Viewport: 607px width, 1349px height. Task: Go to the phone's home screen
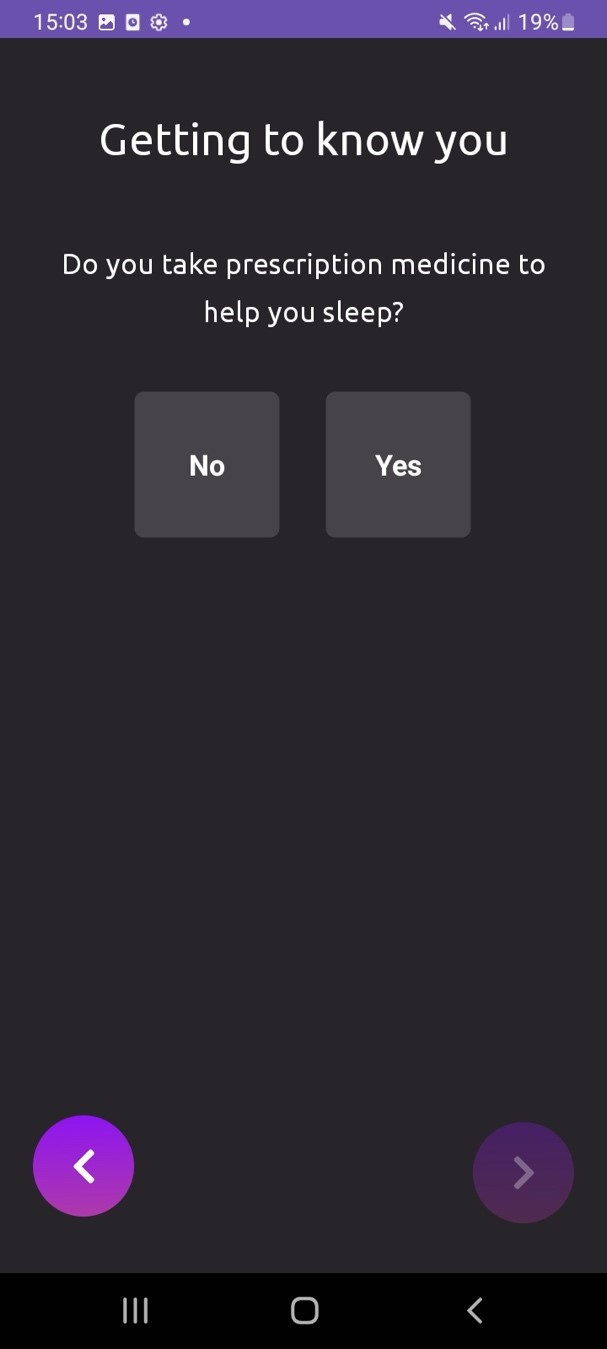click(x=304, y=1310)
